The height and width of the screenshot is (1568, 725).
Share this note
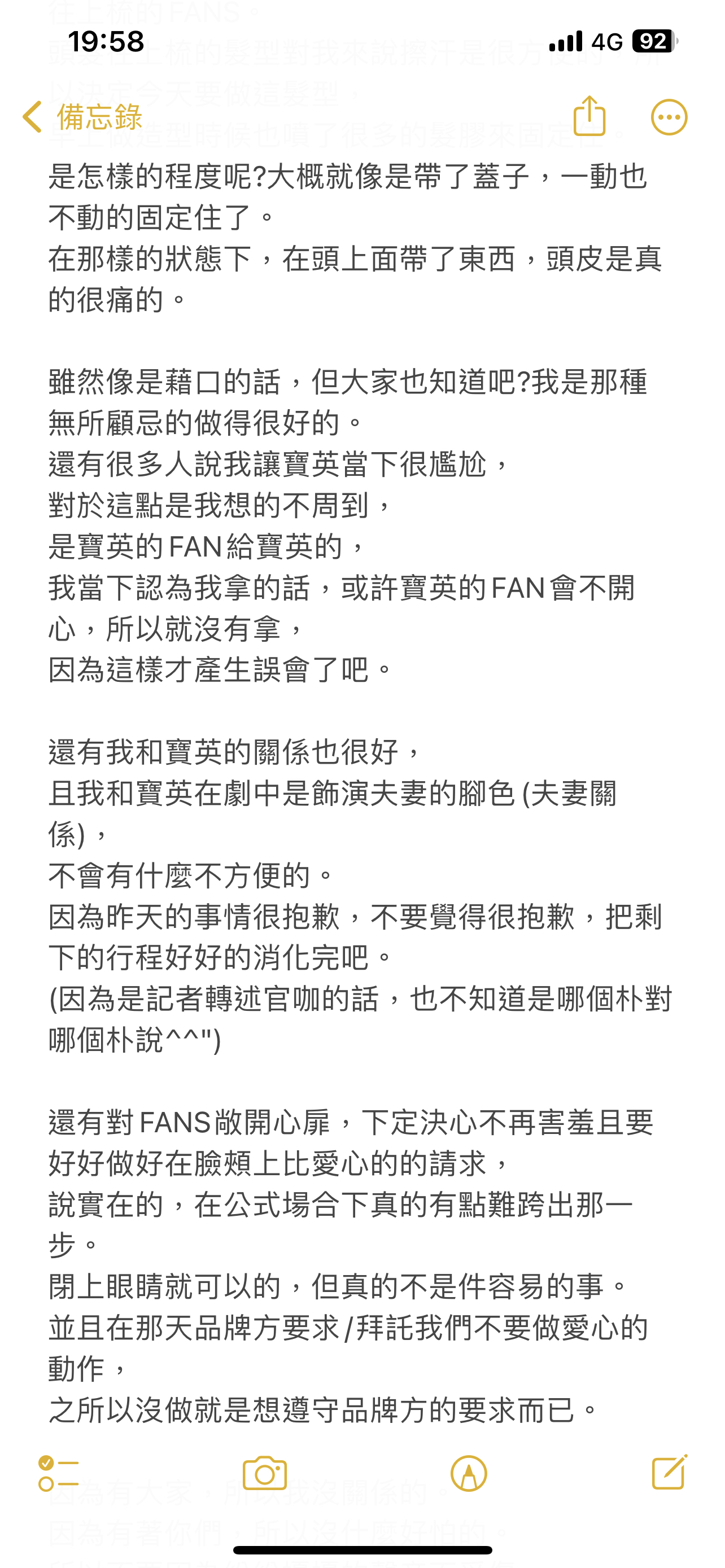click(x=589, y=116)
